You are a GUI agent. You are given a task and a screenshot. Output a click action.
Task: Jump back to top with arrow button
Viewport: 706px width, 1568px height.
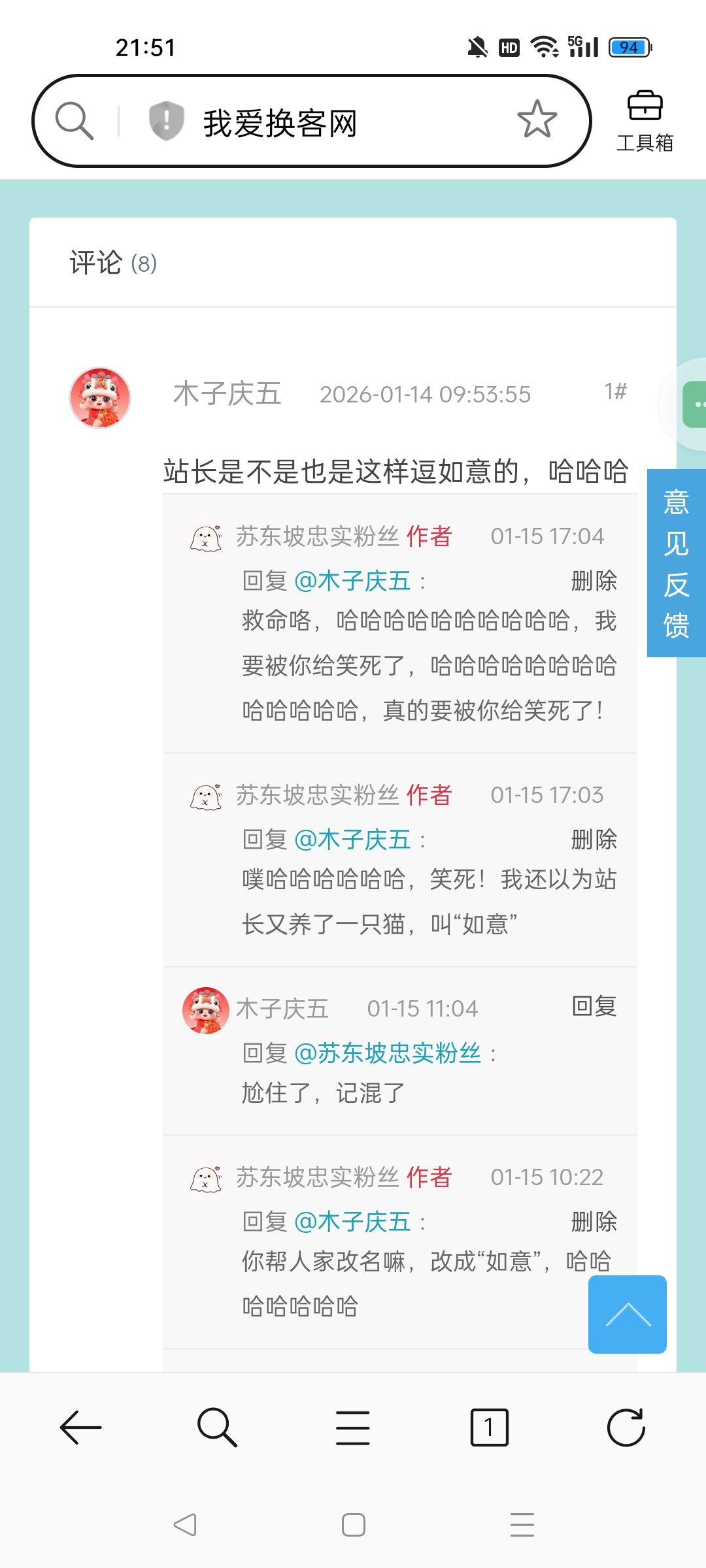pyautogui.click(x=627, y=1315)
